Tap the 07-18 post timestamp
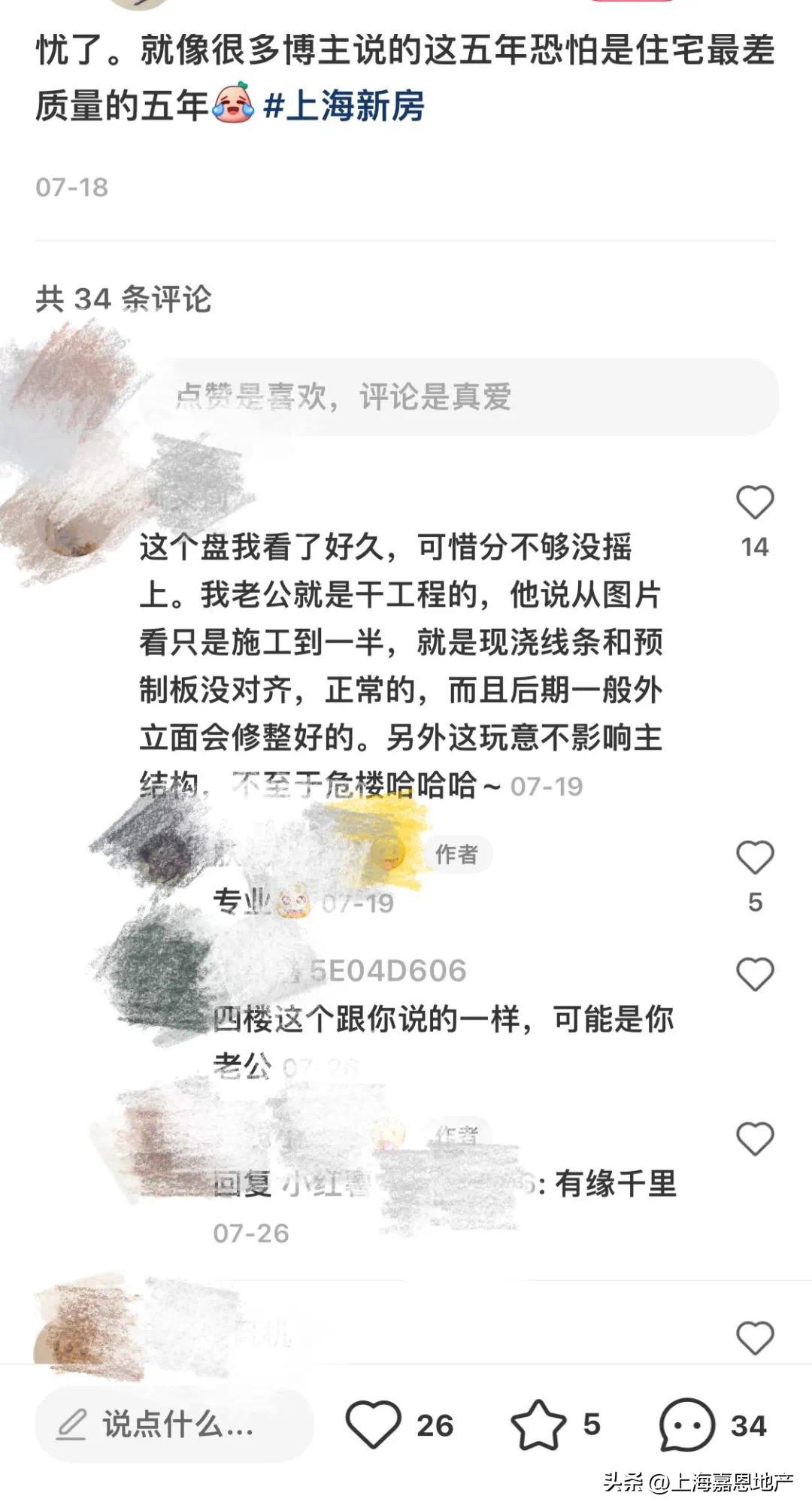The height and width of the screenshot is (1511, 812). pyautogui.click(x=71, y=188)
